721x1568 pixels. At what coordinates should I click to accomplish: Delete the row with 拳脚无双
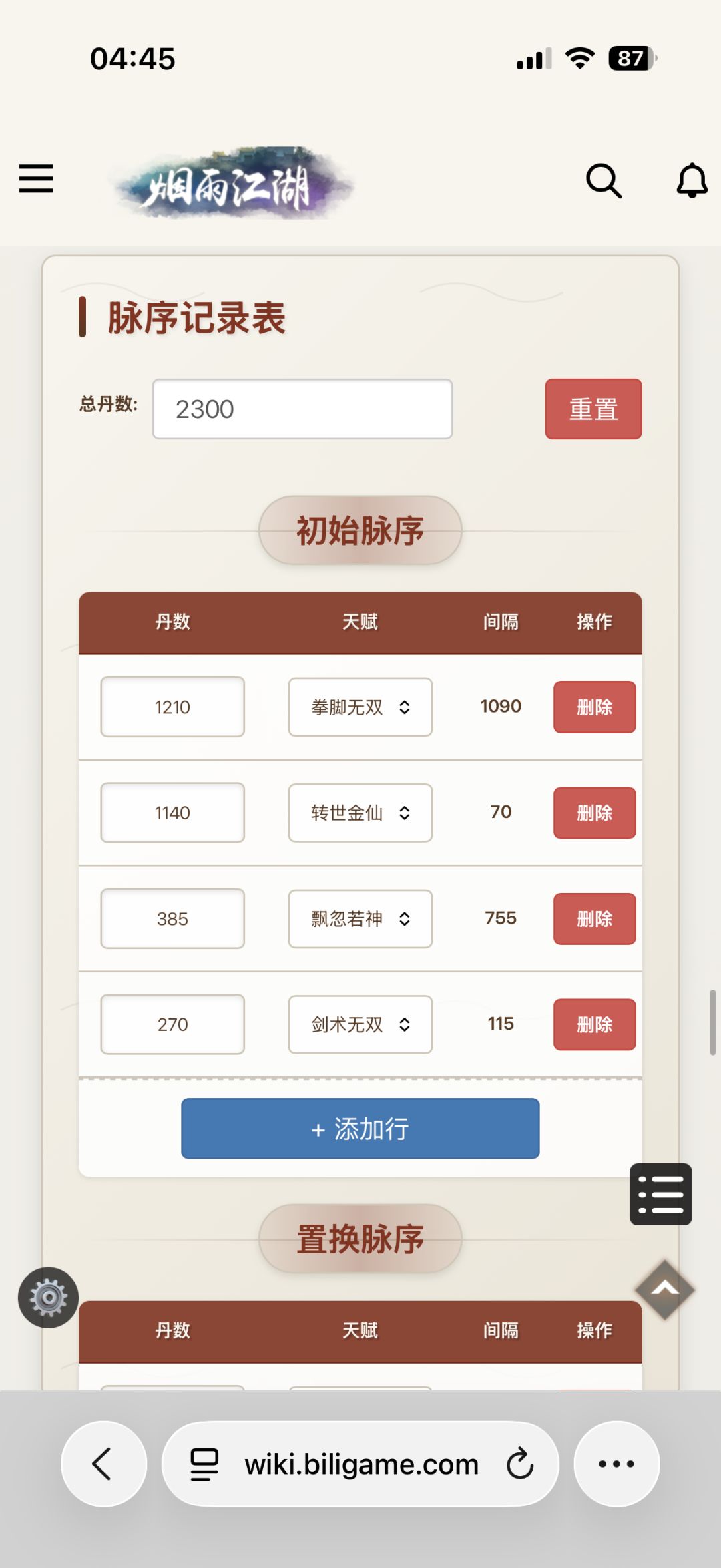tap(594, 707)
